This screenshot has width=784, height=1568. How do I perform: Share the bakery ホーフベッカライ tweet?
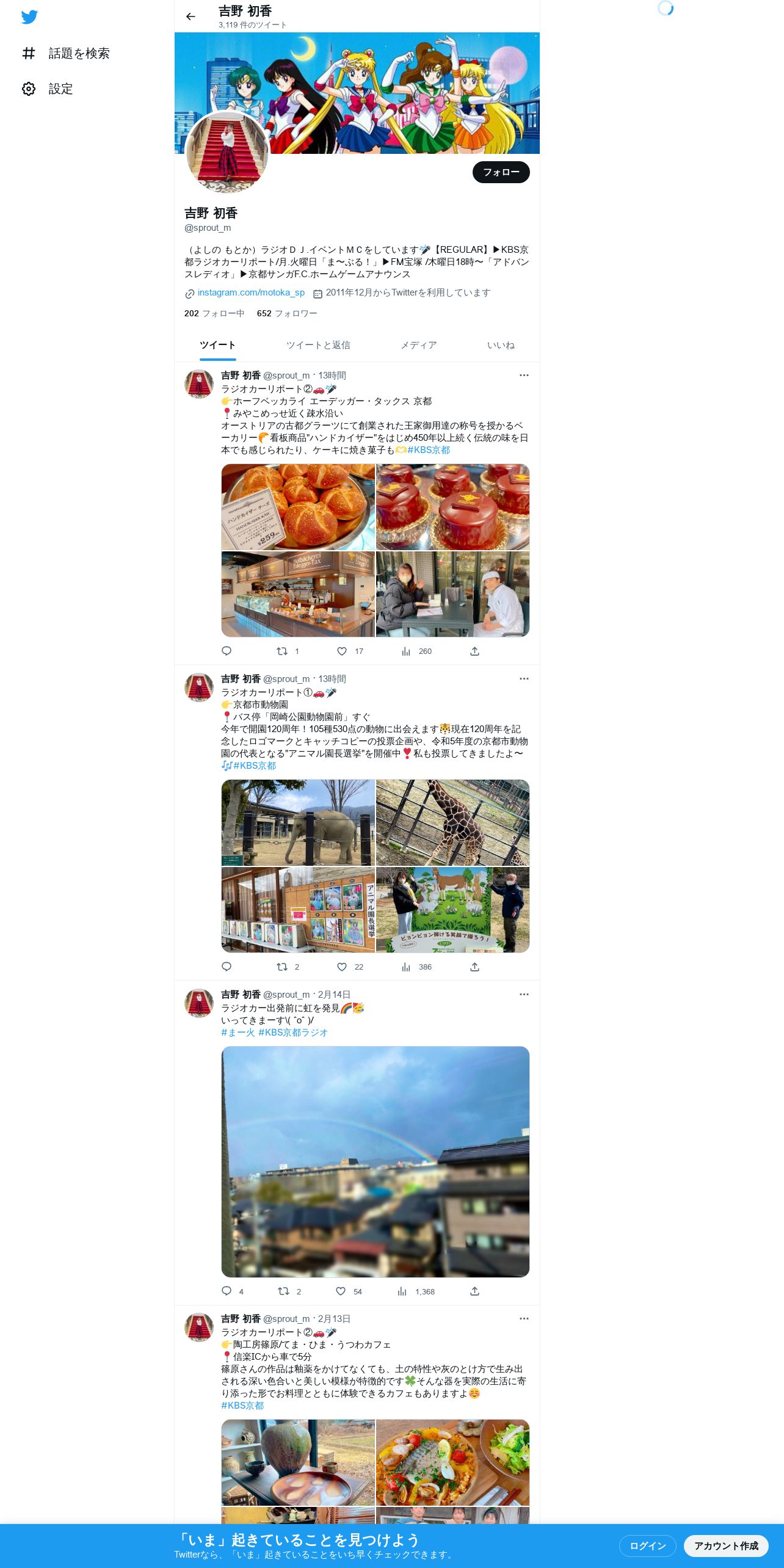474,651
